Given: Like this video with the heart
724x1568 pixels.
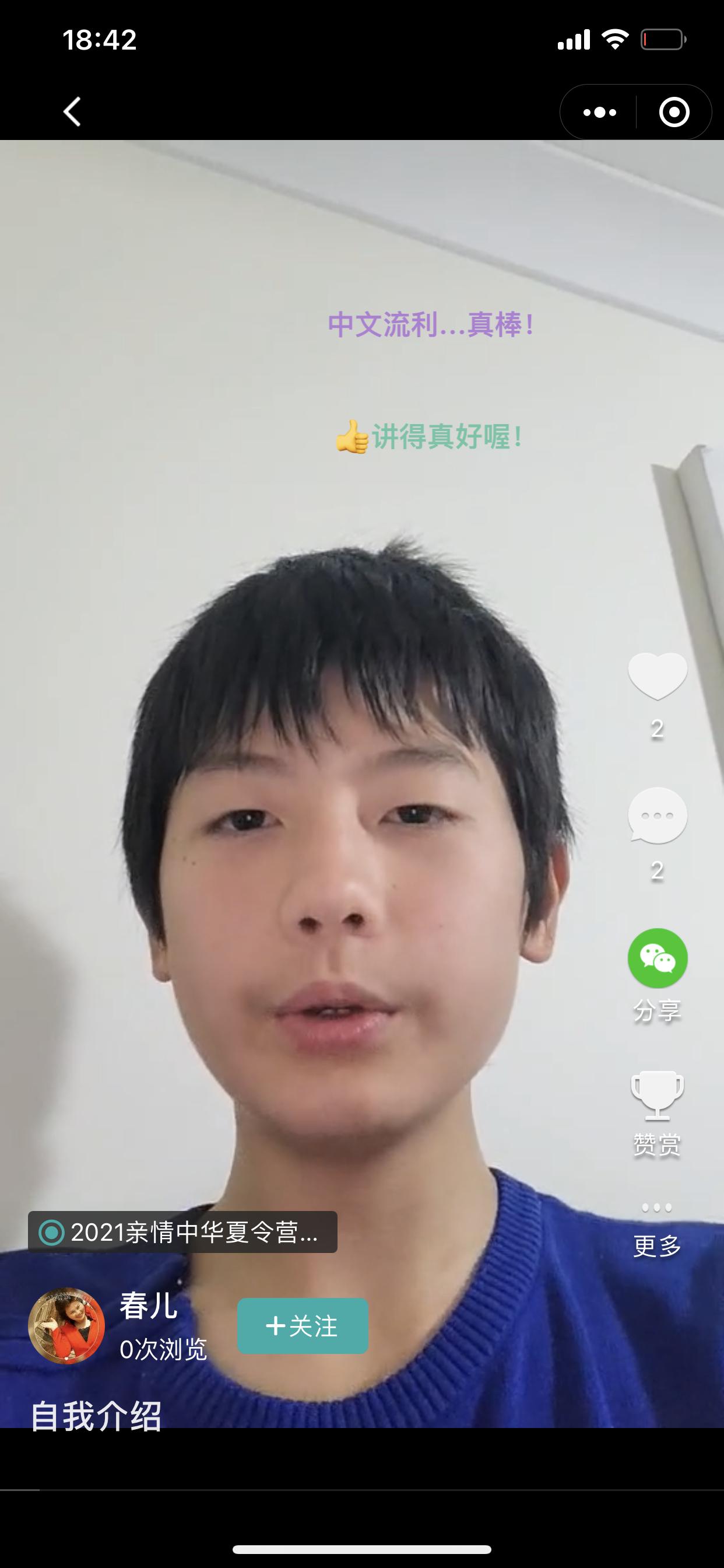Looking at the screenshot, I should click(657, 675).
